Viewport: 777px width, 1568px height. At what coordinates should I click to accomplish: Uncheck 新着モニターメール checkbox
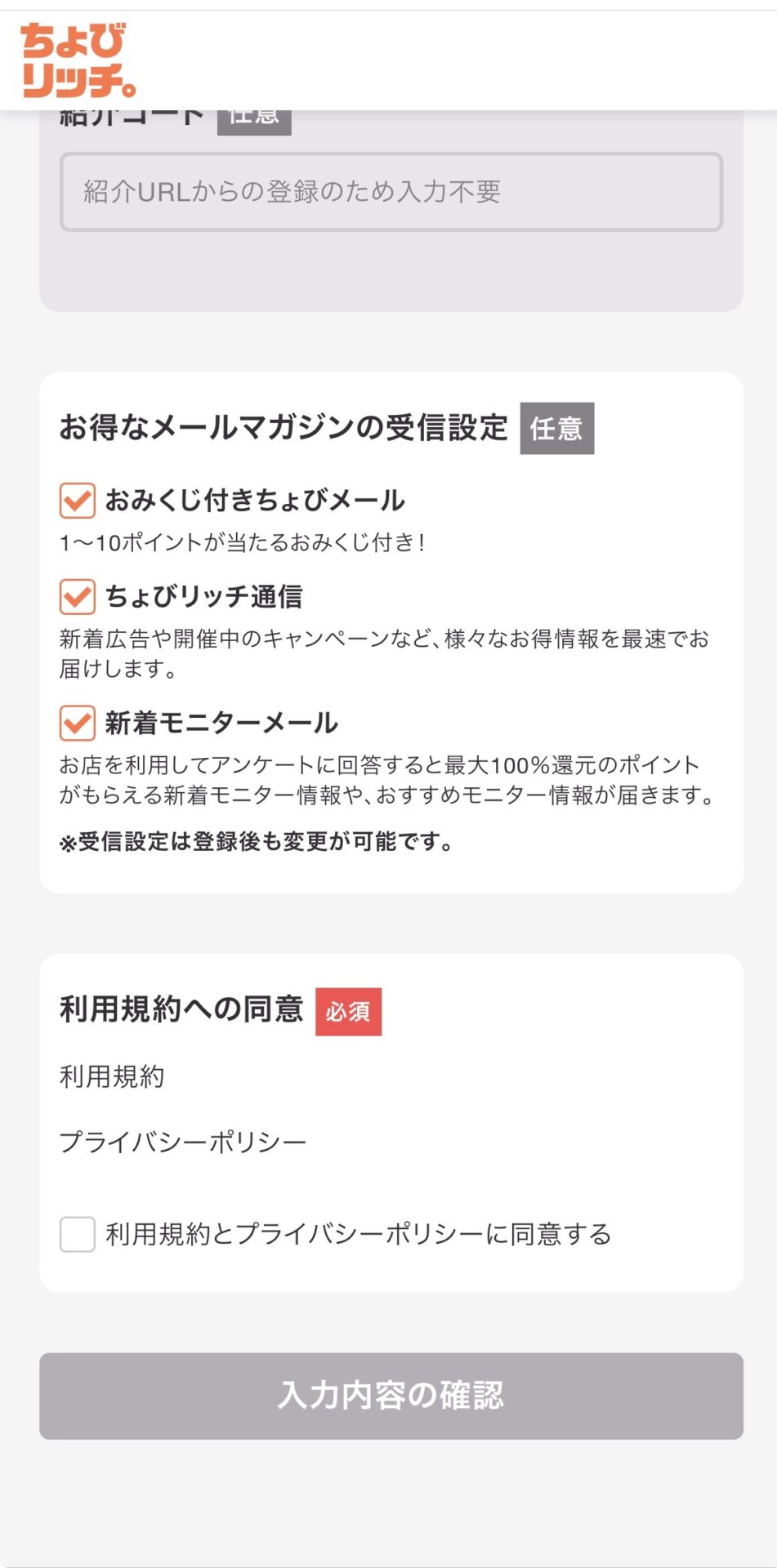click(78, 723)
